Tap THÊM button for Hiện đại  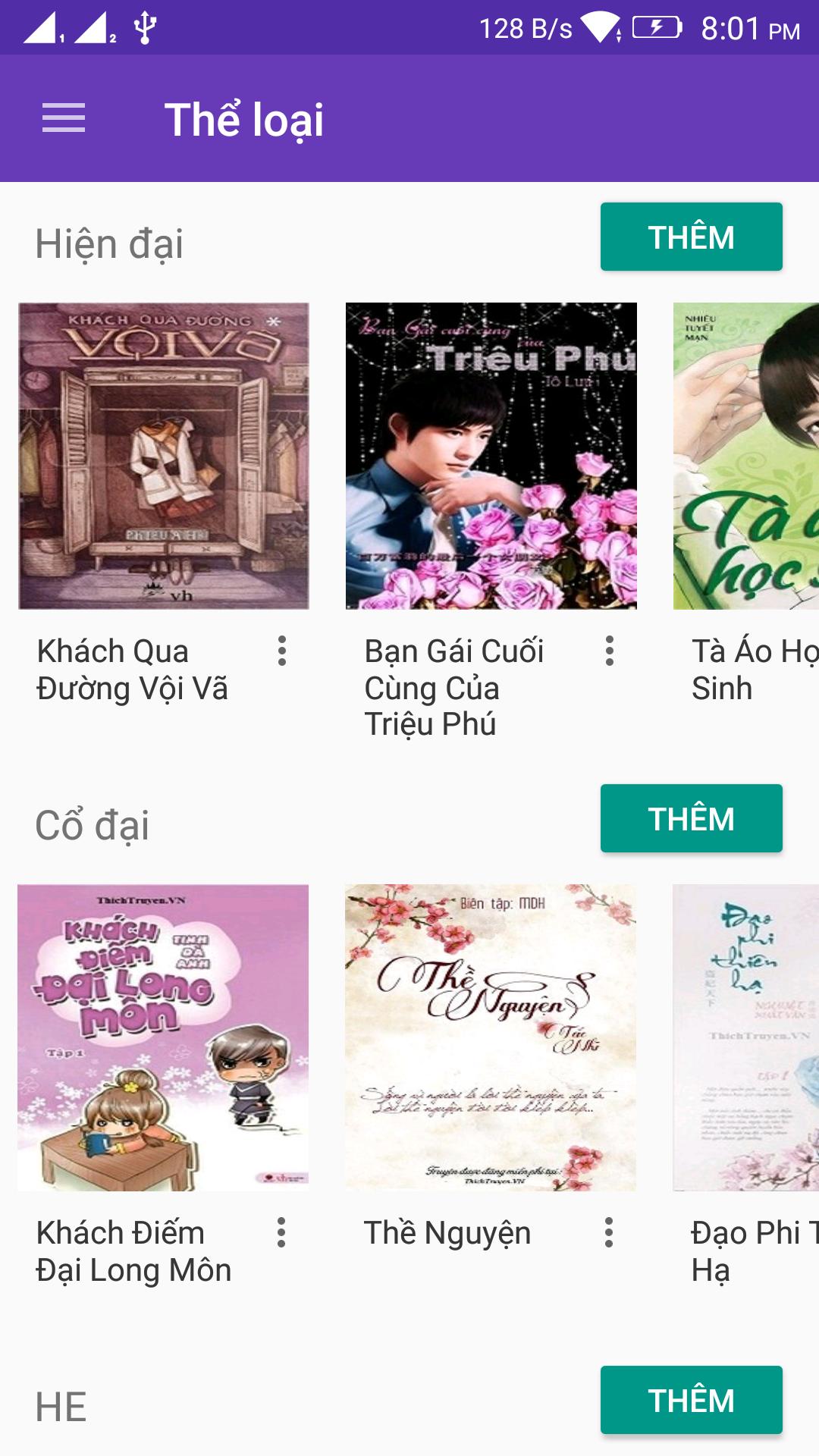691,237
